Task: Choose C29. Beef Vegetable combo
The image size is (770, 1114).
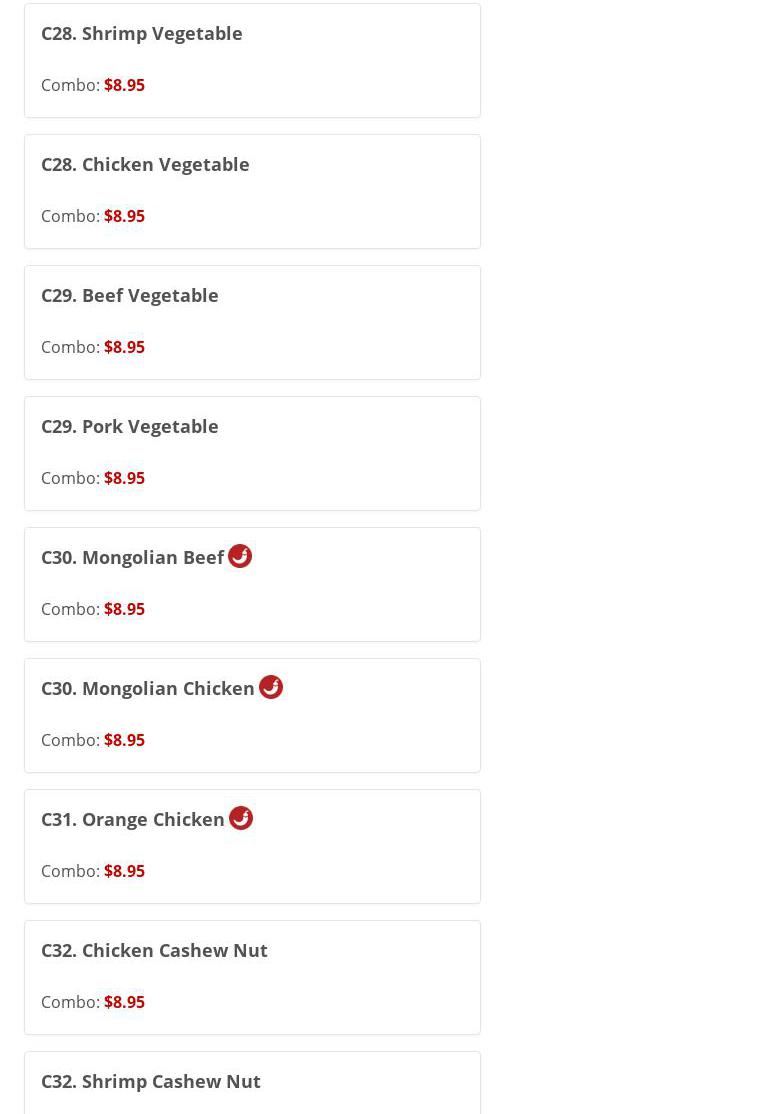Action: point(252,322)
